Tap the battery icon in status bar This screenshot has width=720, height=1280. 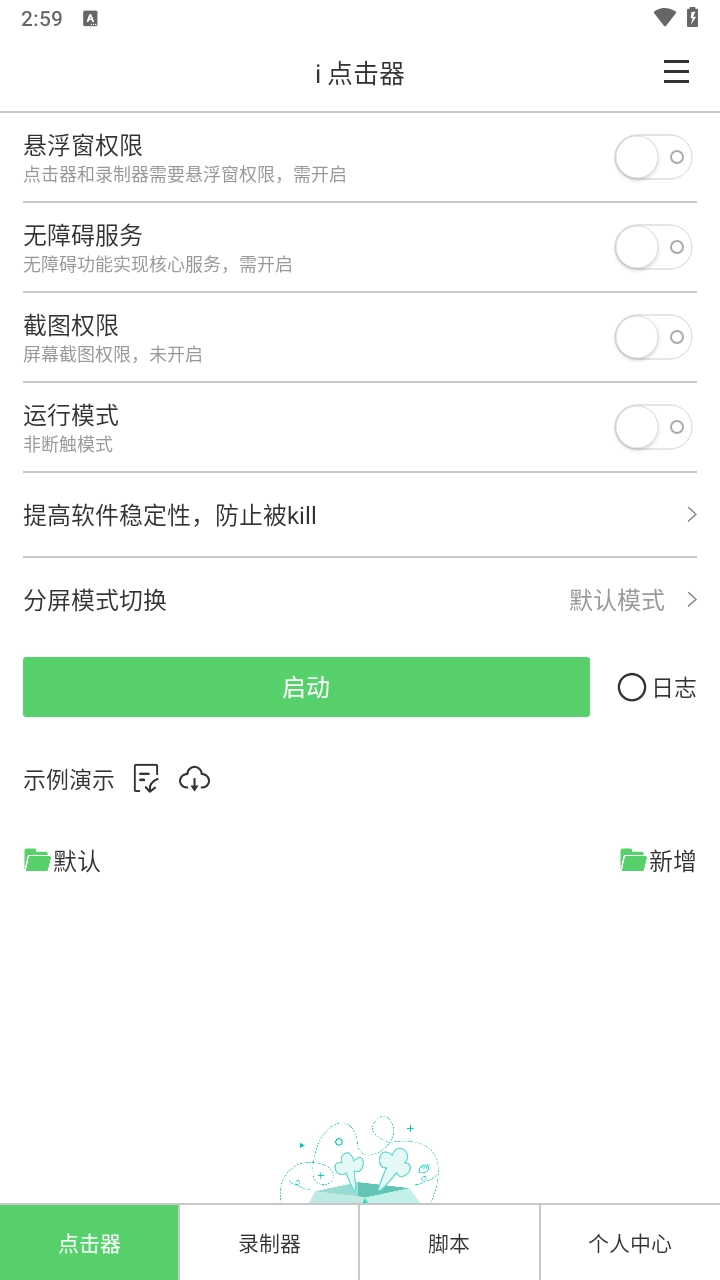[x=693, y=17]
